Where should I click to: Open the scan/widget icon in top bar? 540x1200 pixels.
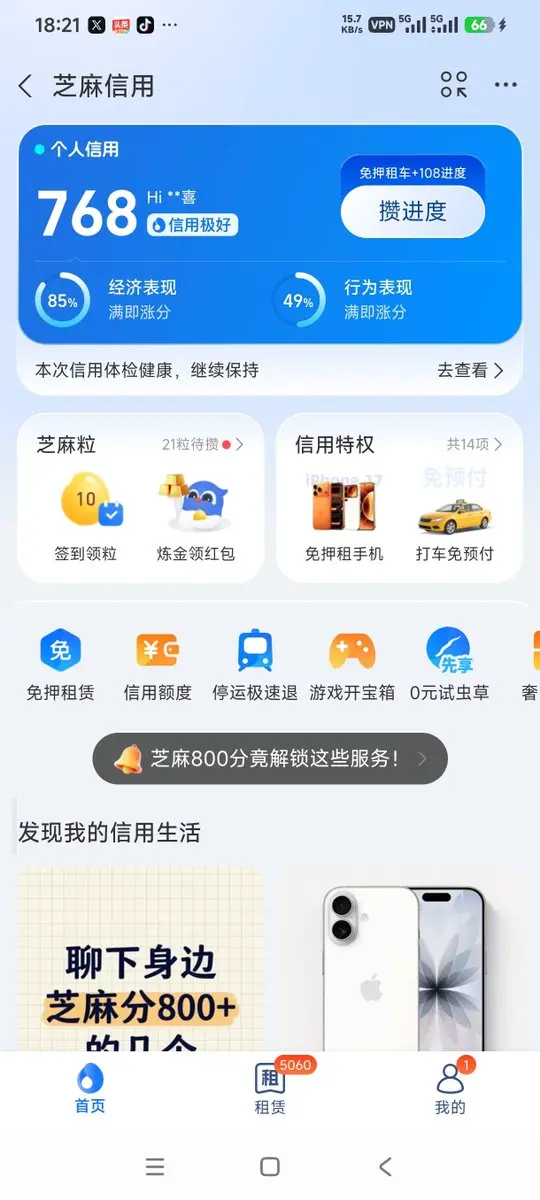click(x=454, y=85)
